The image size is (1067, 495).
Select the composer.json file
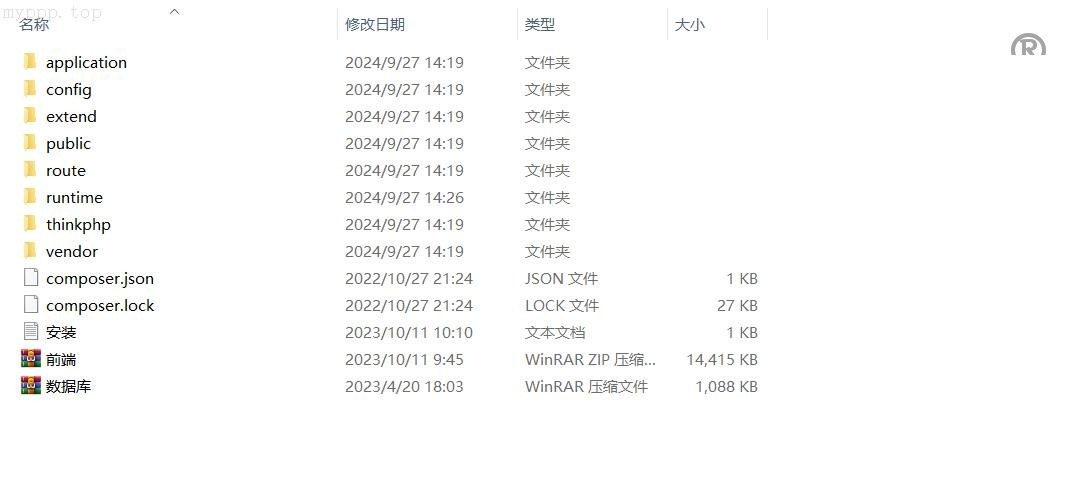coord(99,278)
